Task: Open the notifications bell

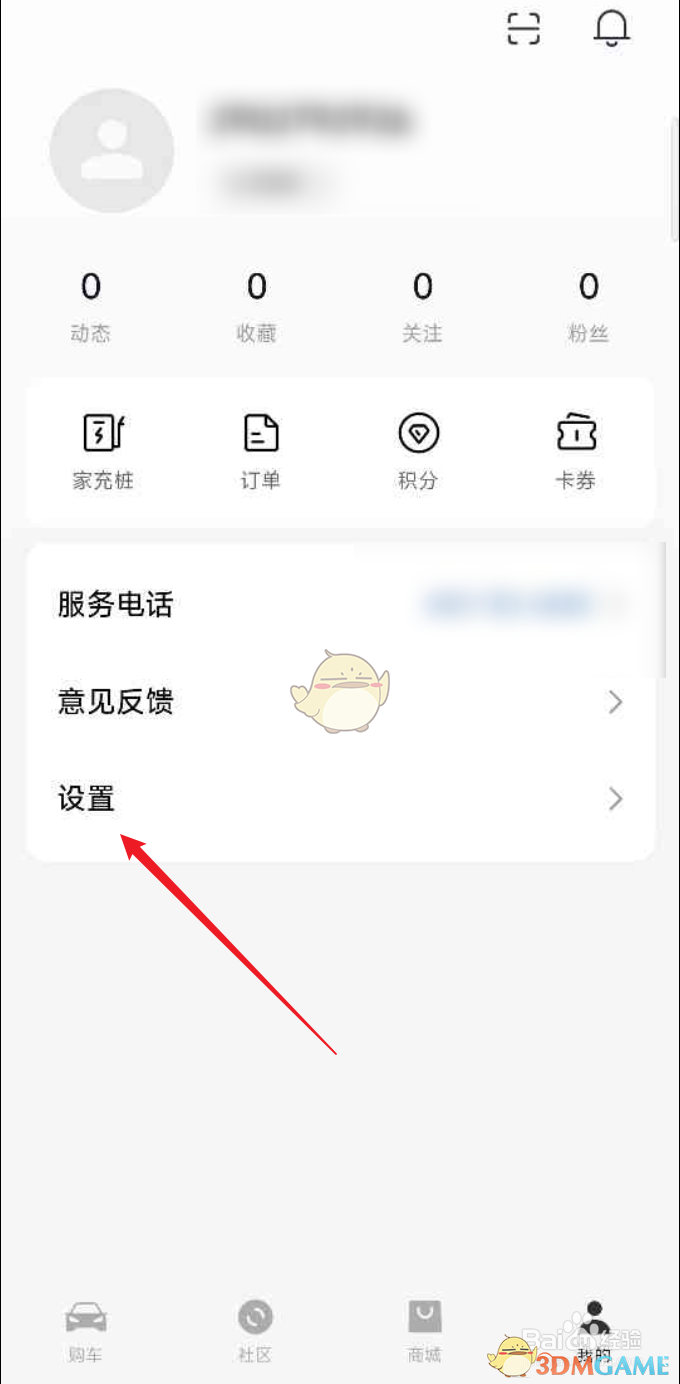Action: click(611, 30)
